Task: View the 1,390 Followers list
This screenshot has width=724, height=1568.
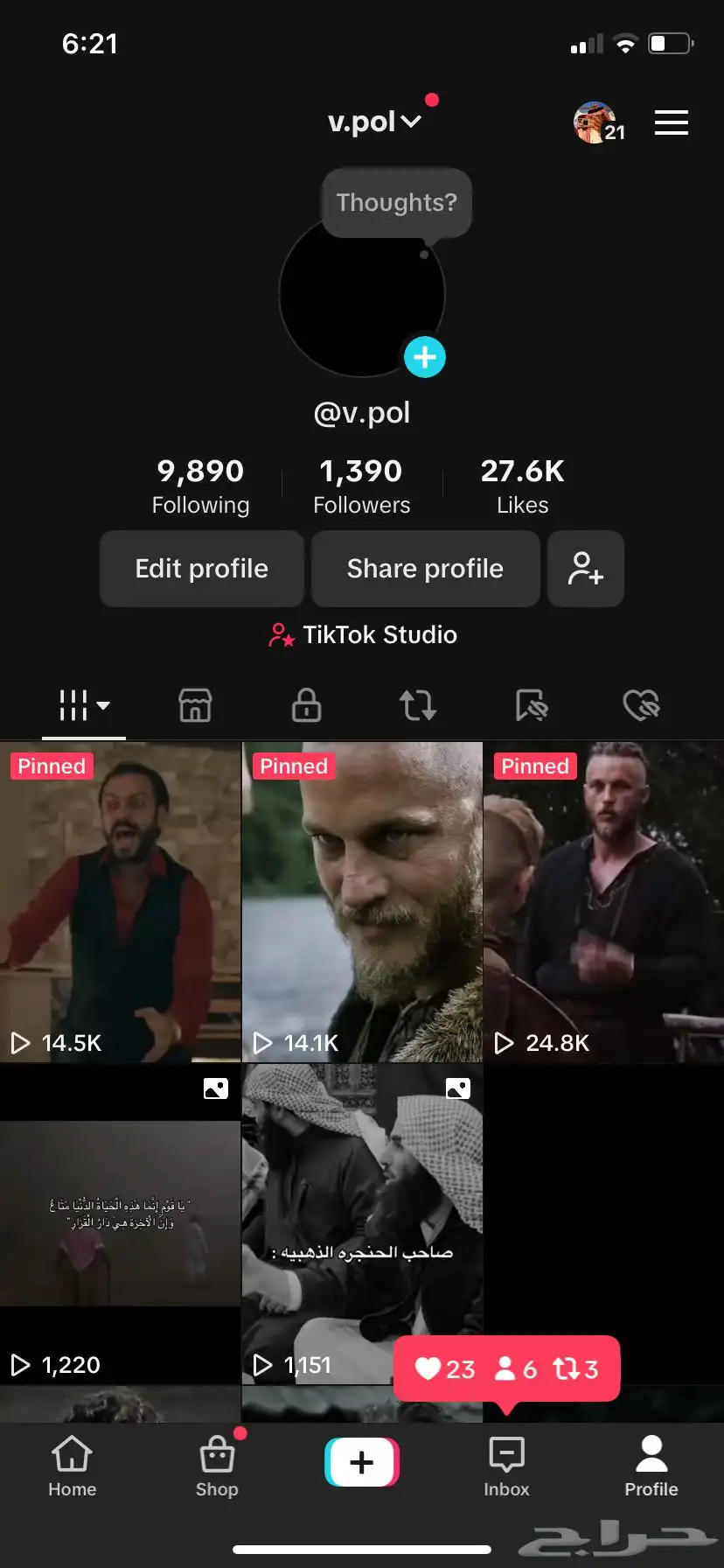Action: 361,486
